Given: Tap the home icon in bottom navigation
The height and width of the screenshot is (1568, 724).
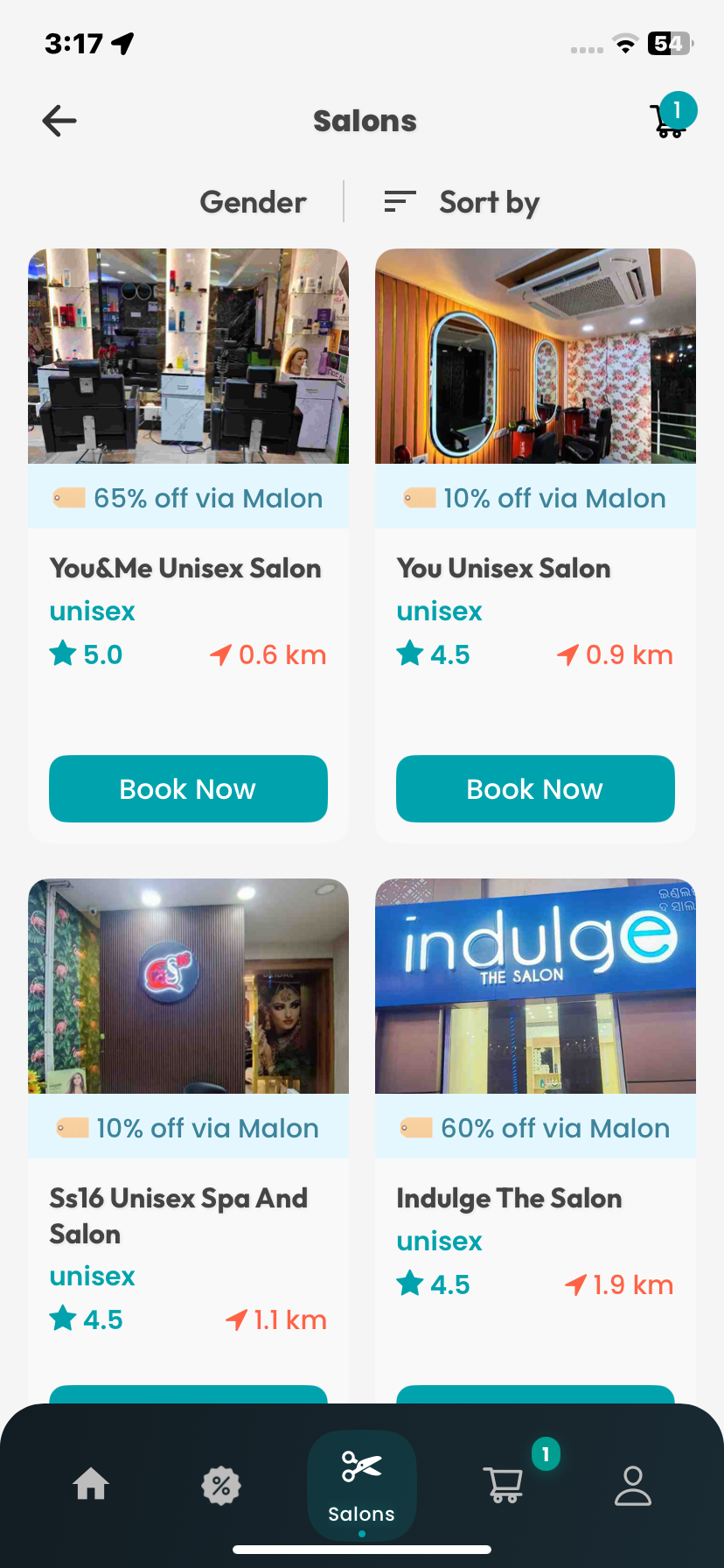Looking at the screenshot, I should (x=91, y=1485).
